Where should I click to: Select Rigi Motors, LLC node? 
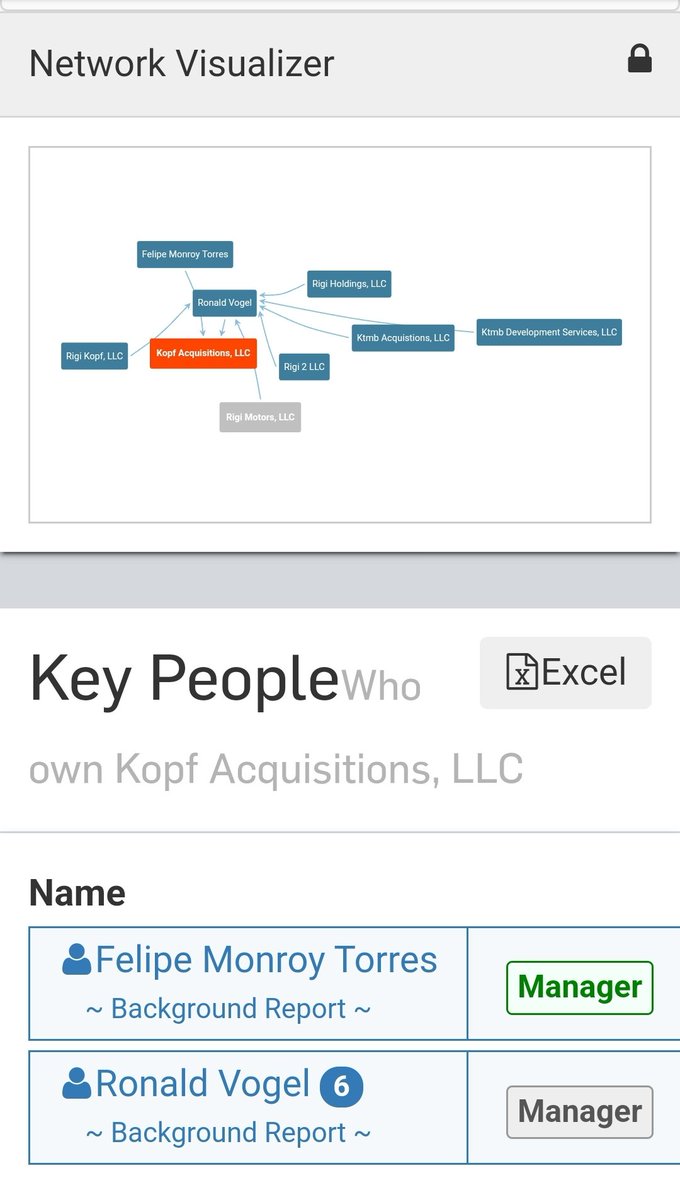coord(260,417)
